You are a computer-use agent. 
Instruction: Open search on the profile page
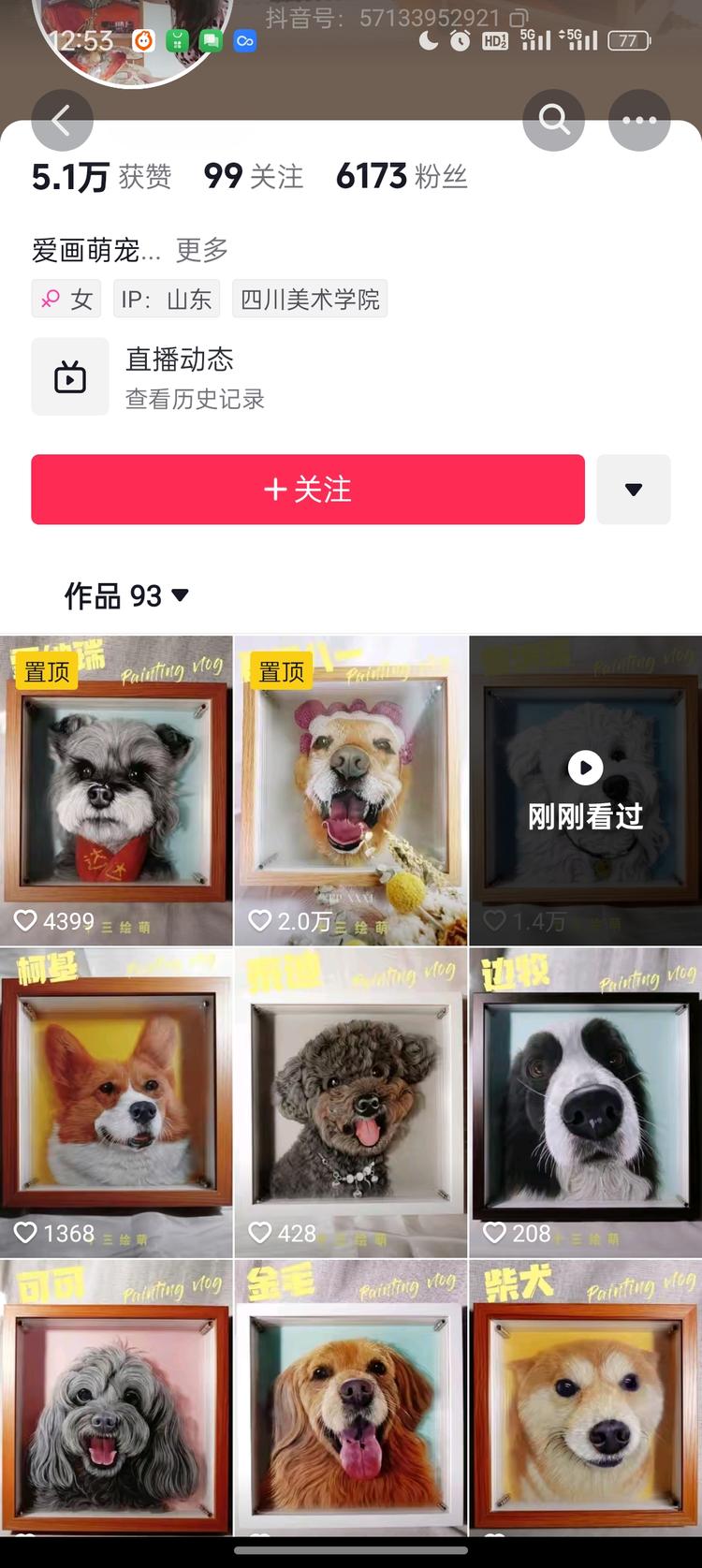pos(553,120)
